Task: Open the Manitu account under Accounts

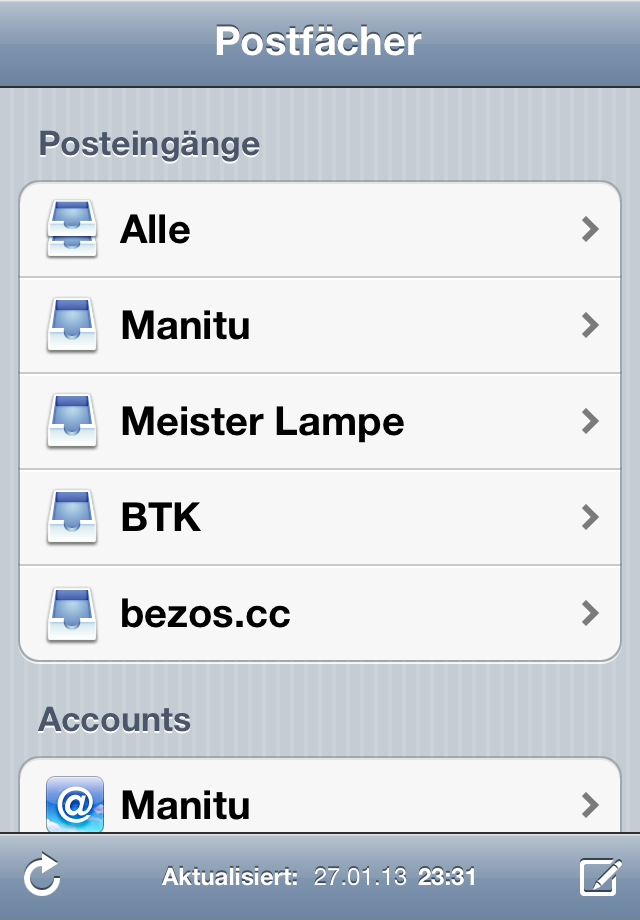Action: (320, 803)
